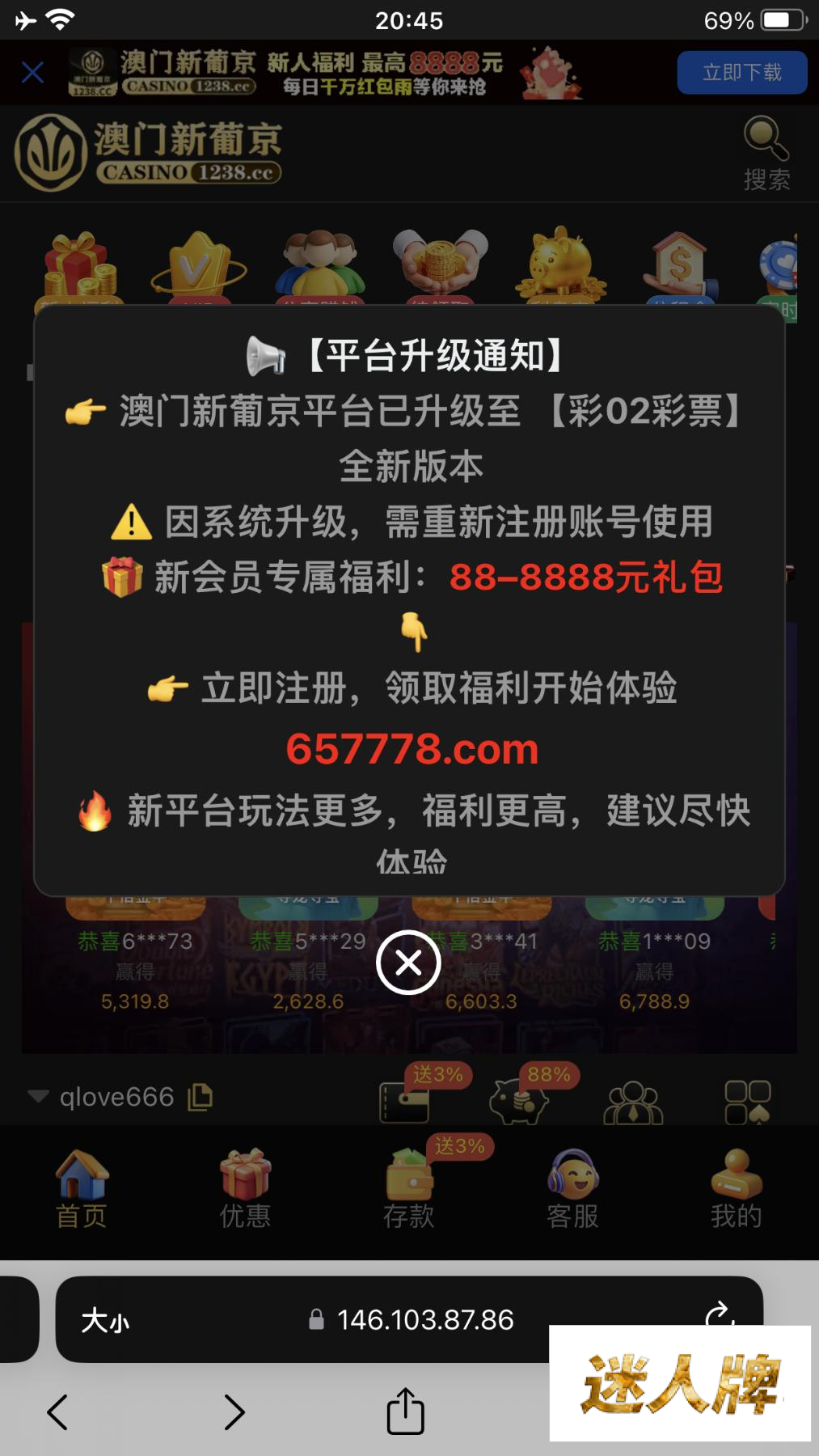
Task: Open the 搜索 search icon
Action: pos(766,153)
